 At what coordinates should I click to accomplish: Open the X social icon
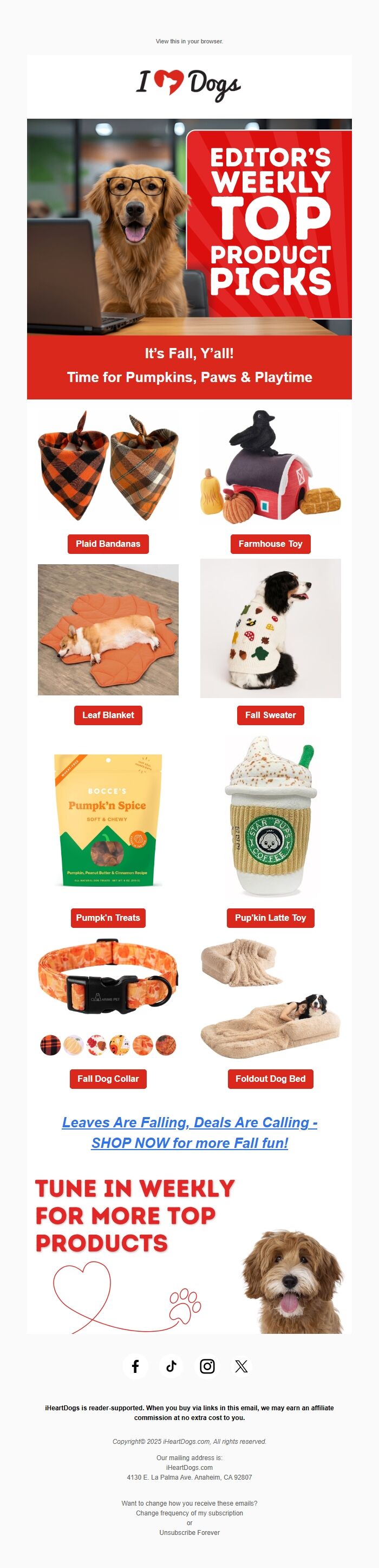click(x=241, y=1366)
